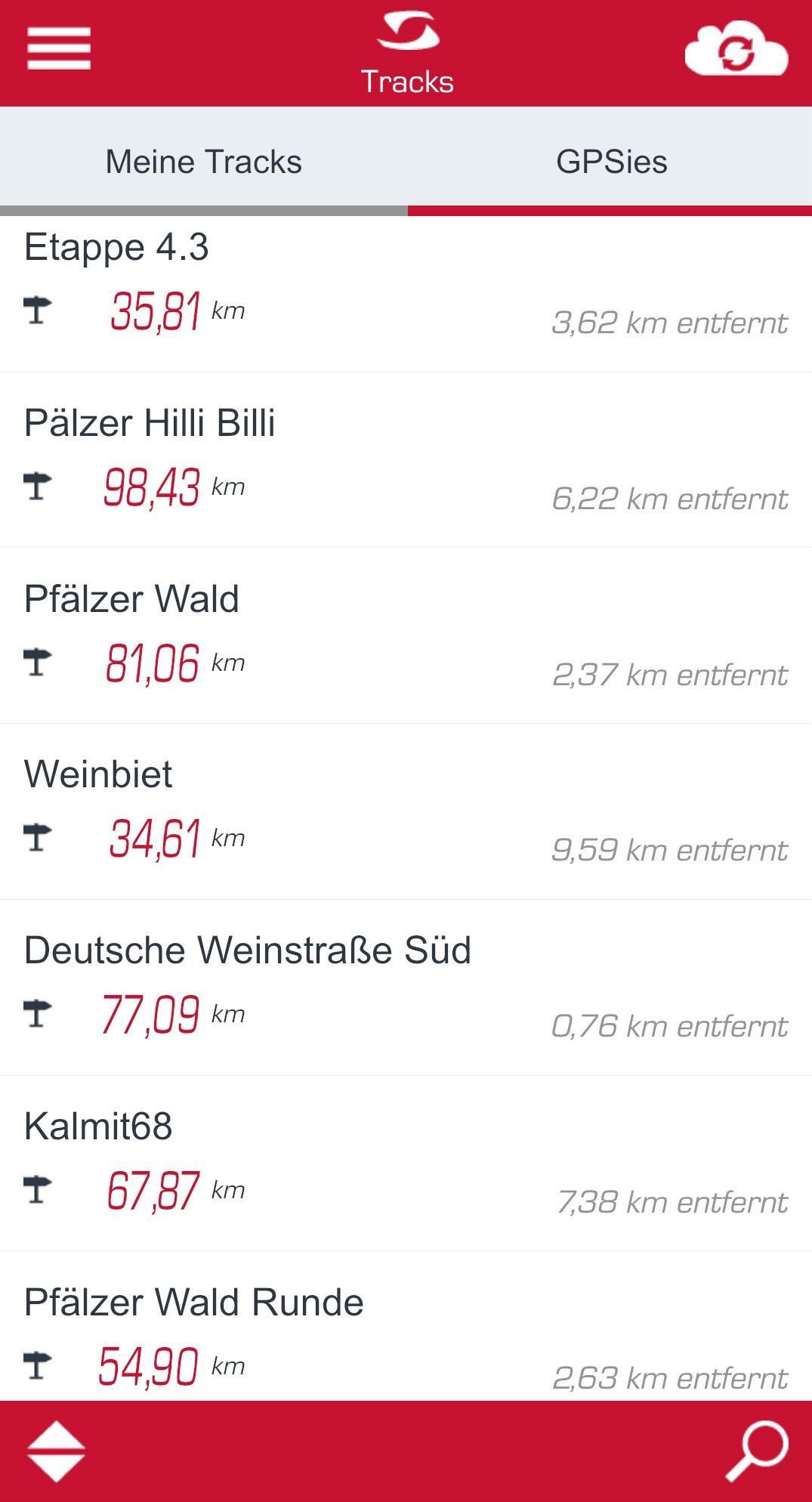Tap the cloud sync icon

coord(736,48)
